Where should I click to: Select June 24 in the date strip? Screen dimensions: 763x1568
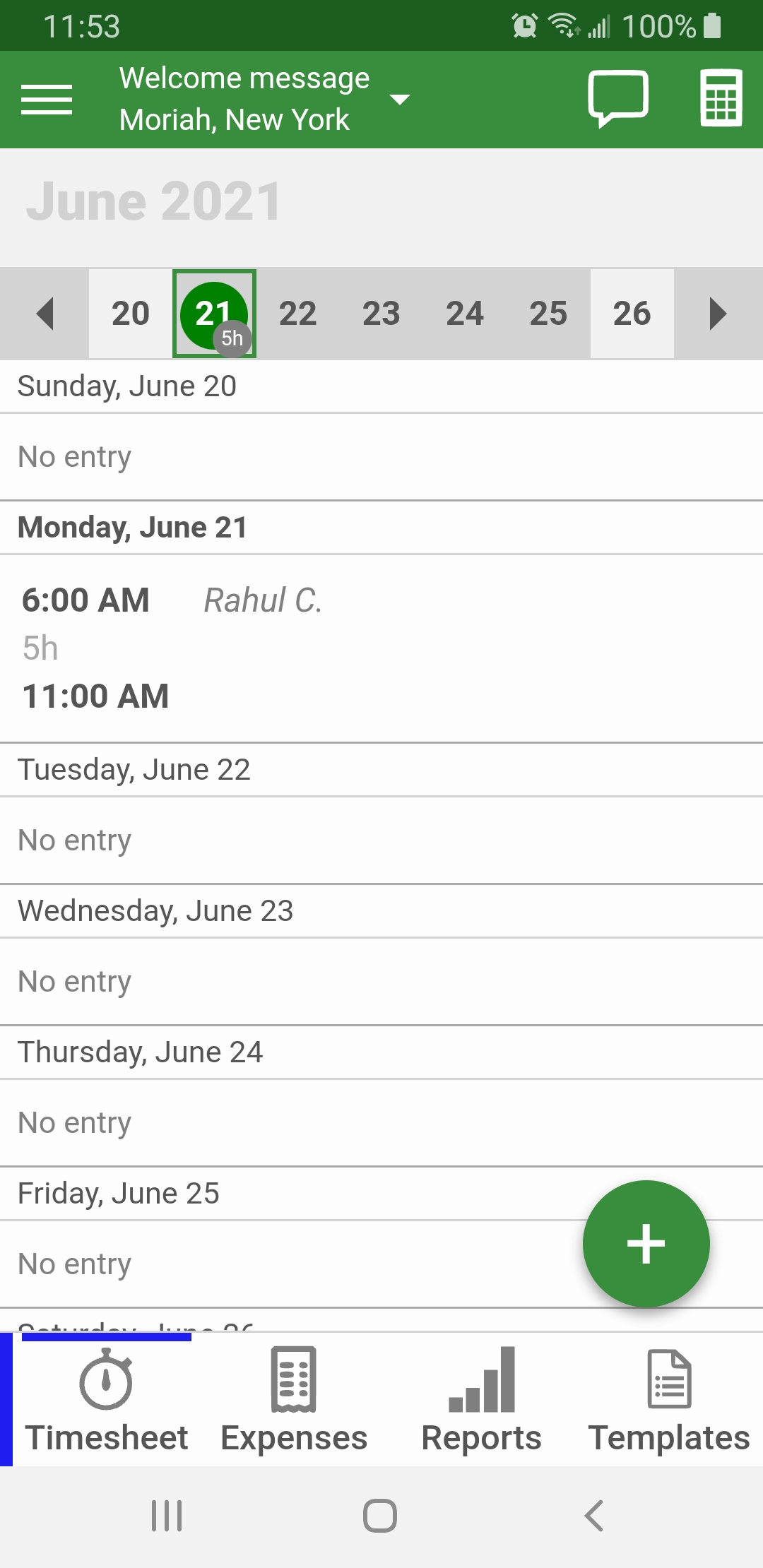(465, 313)
